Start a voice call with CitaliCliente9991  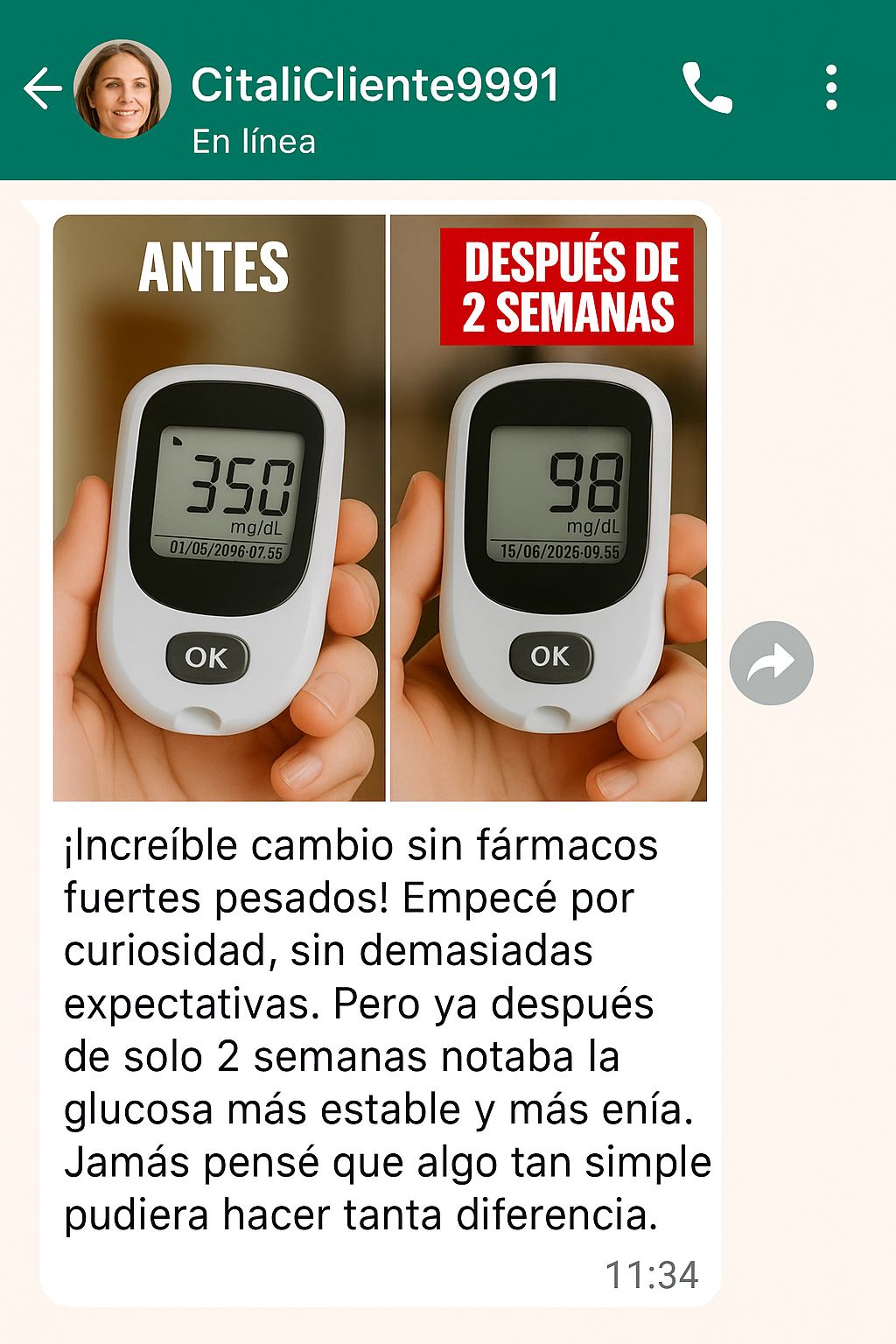(707, 87)
